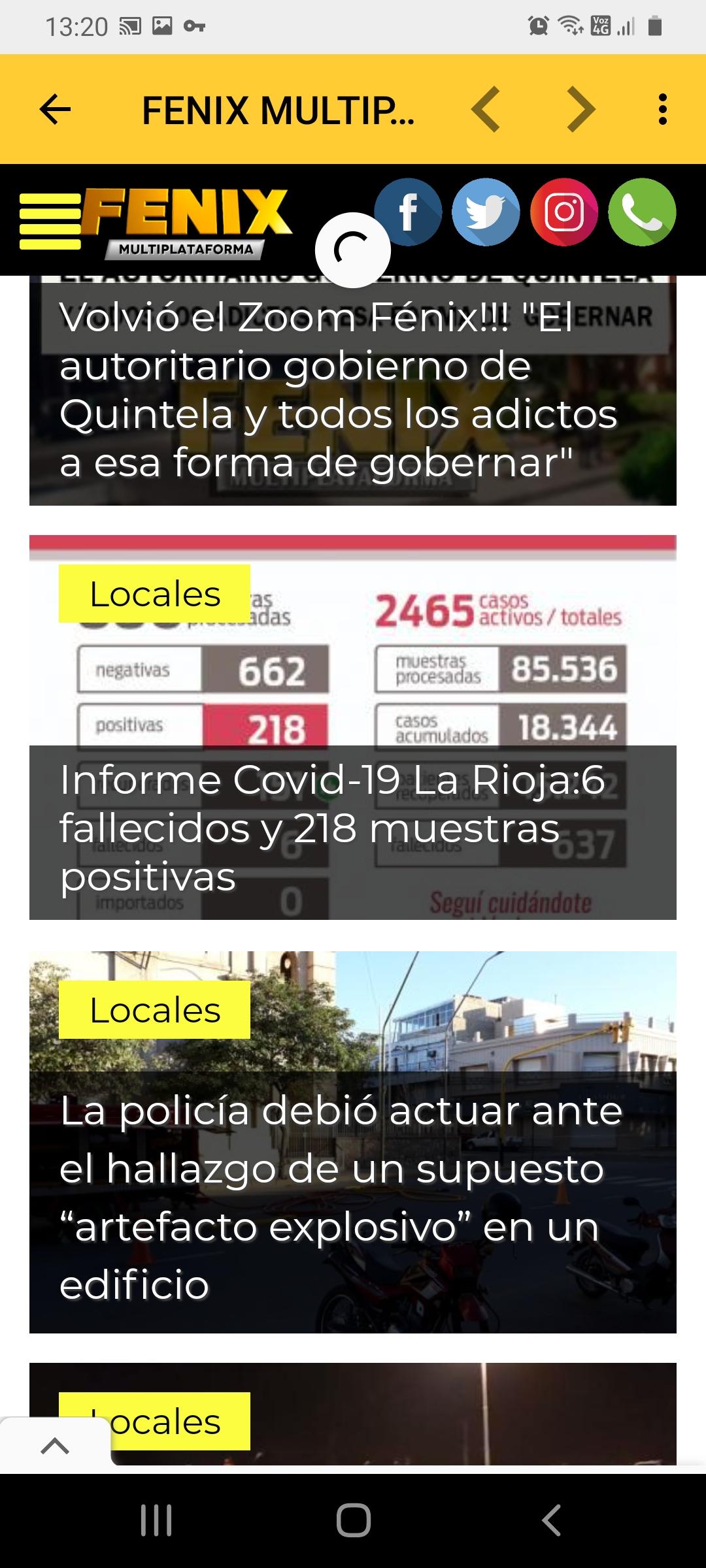Screen dimensions: 706x1568
Task: Open Fenix's Twitter profile
Action: (486, 212)
